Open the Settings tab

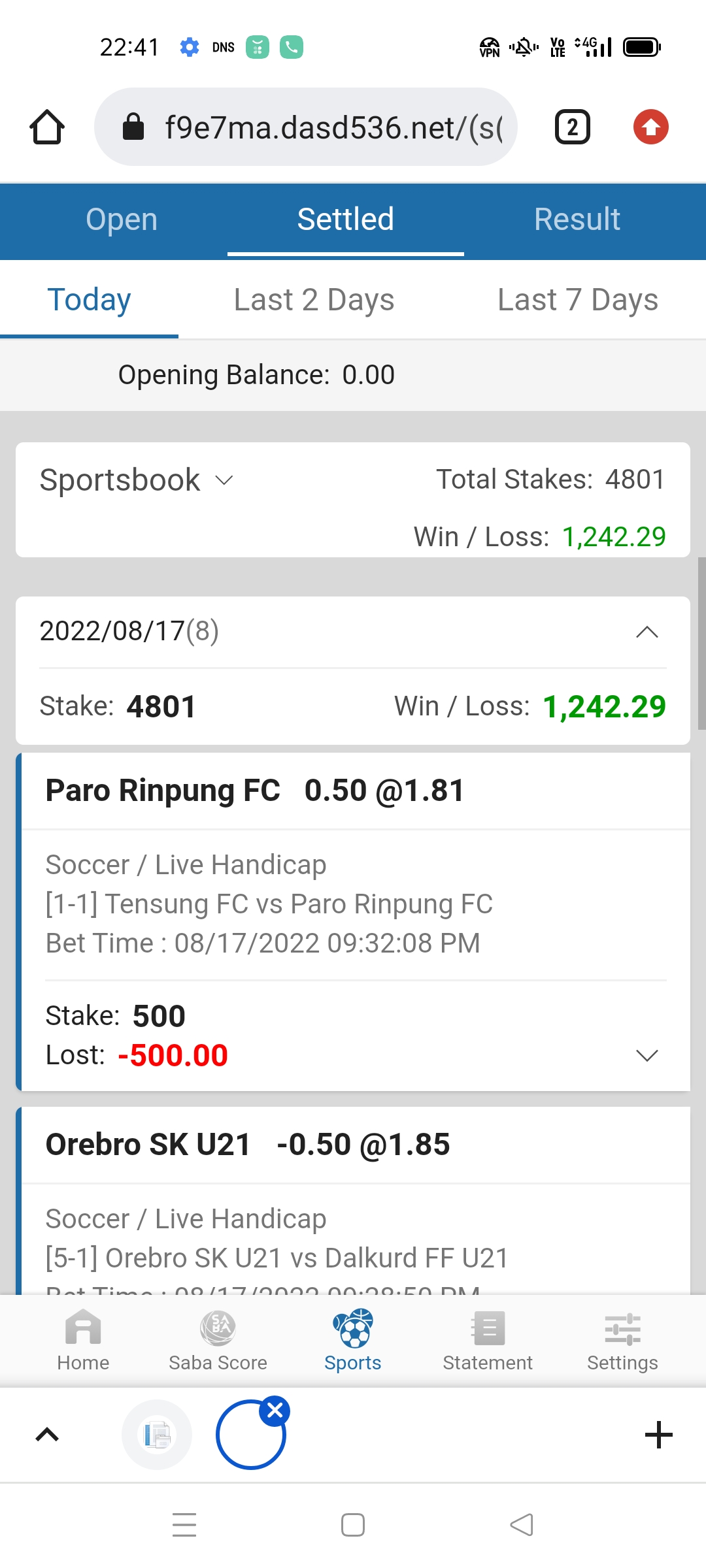622,1339
